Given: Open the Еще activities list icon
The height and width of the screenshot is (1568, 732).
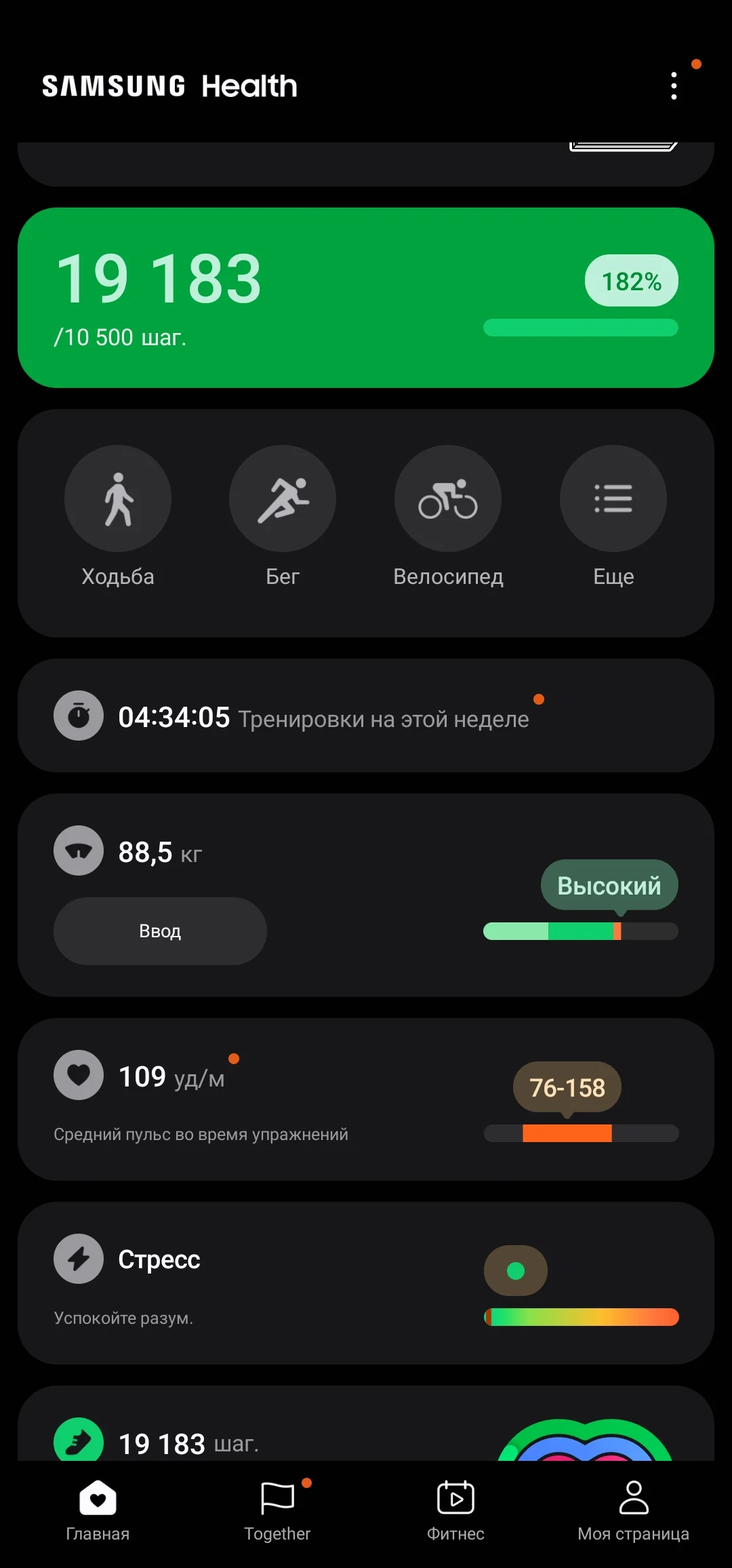Looking at the screenshot, I should 613,498.
